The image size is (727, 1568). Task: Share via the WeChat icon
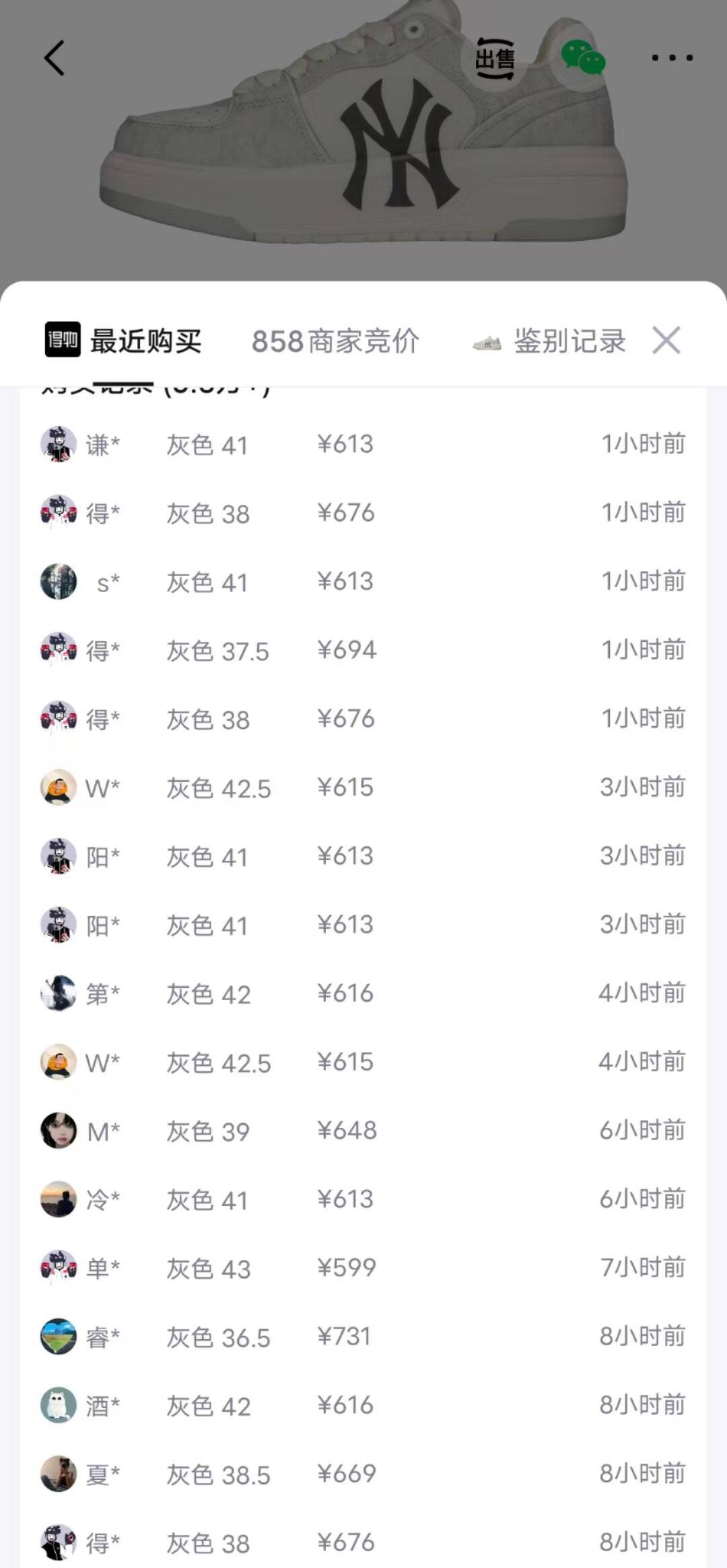click(583, 58)
